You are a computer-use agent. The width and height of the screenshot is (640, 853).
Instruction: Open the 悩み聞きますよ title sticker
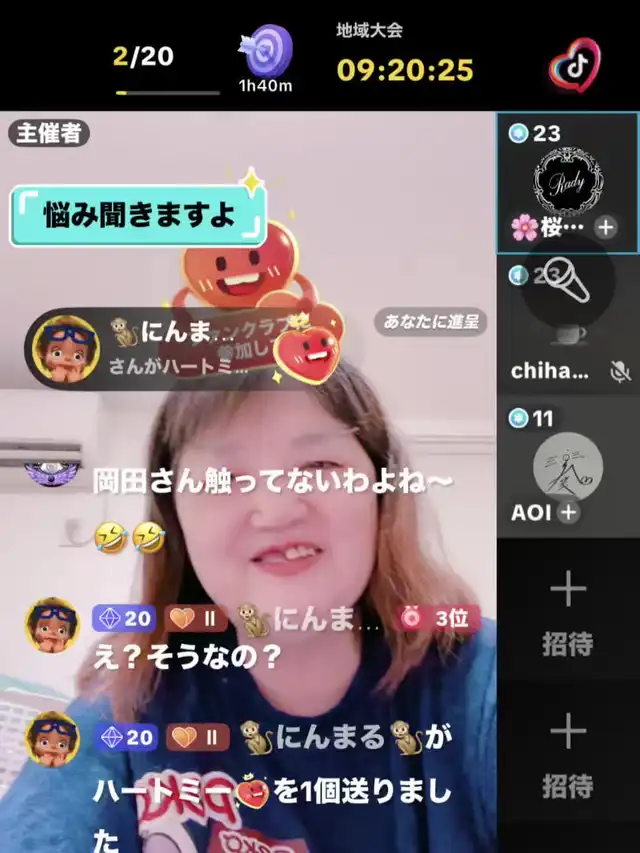pyautogui.click(x=138, y=215)
